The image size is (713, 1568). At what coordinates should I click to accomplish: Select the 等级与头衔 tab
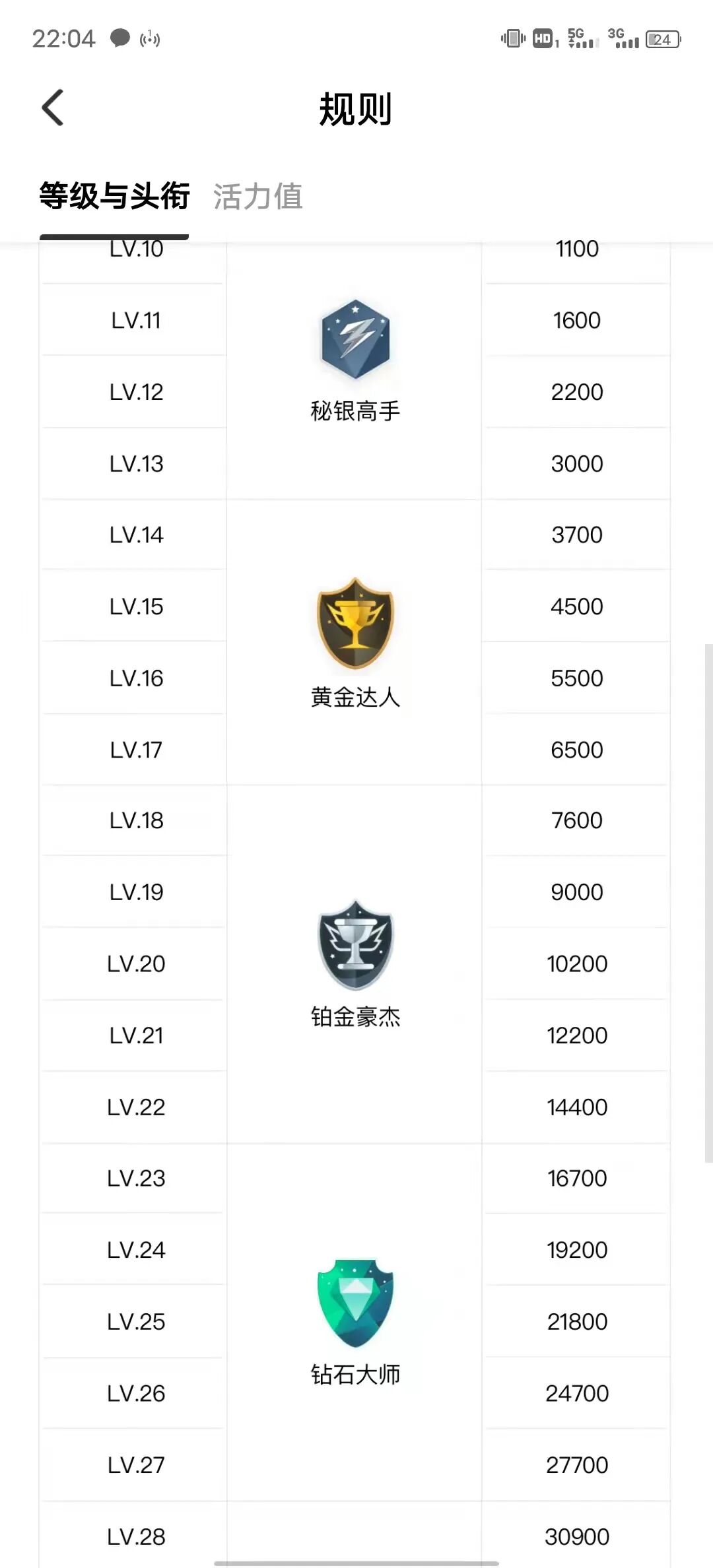tap(114, 197)
